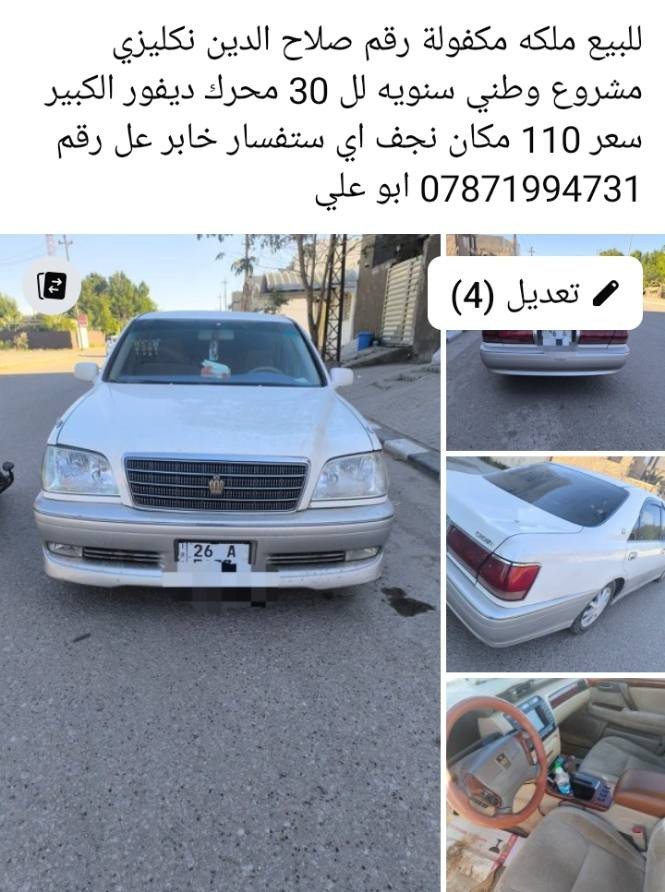The height and width of the screenshot is (892, 665).
Task: Tap the swap photos icon on main image
Action: click(52, 286)
